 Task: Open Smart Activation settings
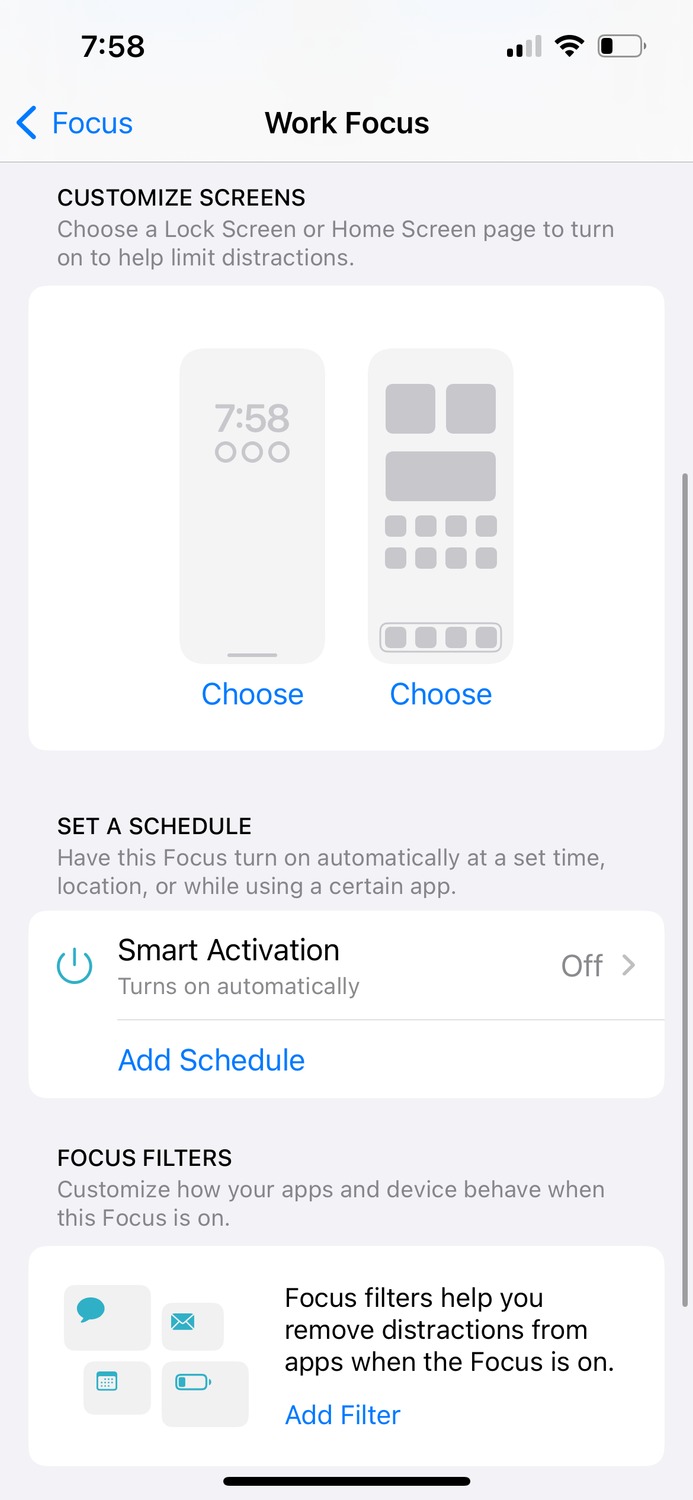click(346, 966)
